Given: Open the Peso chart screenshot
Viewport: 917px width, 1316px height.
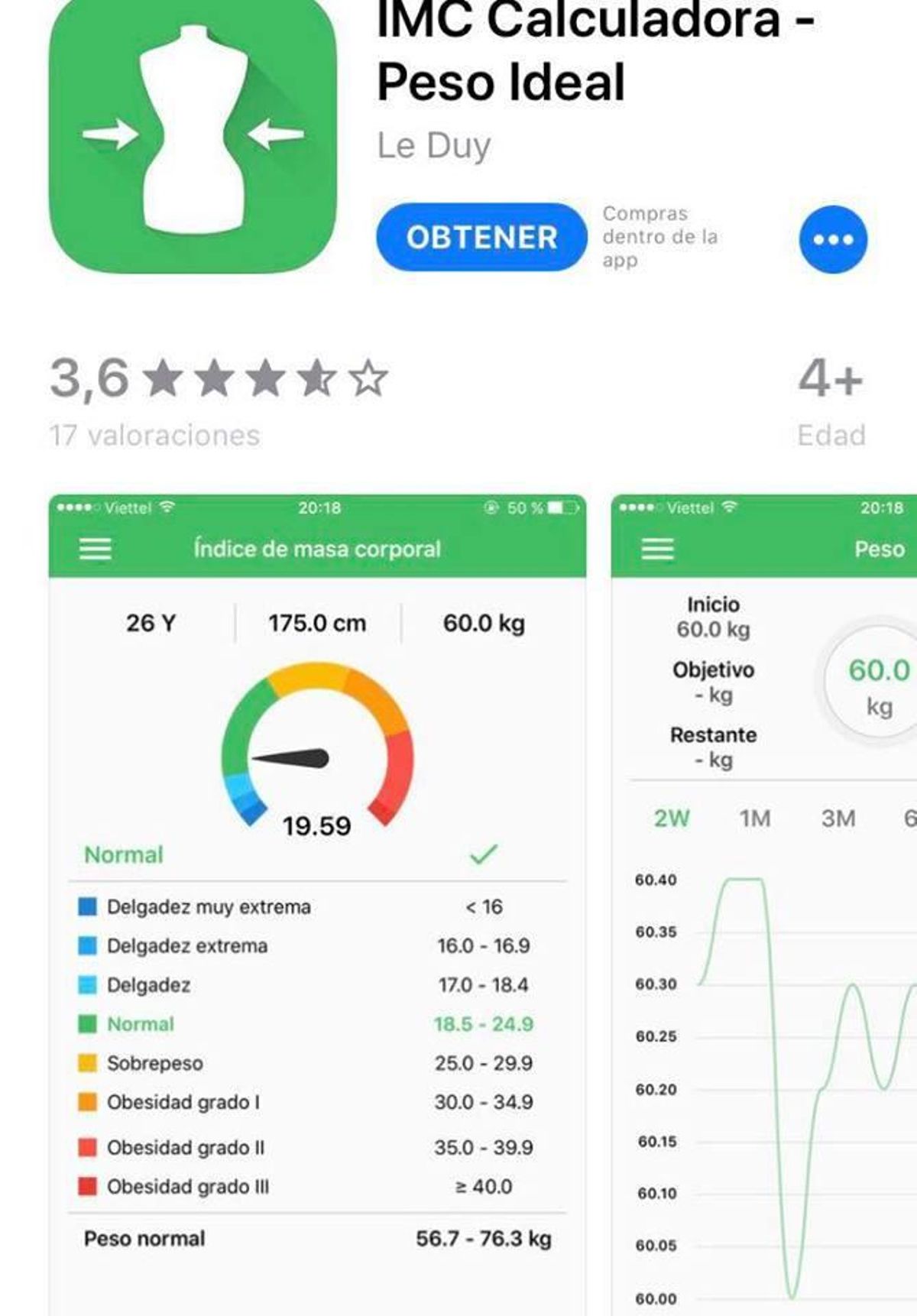Looking at the screenshot, I should (764, 902).
